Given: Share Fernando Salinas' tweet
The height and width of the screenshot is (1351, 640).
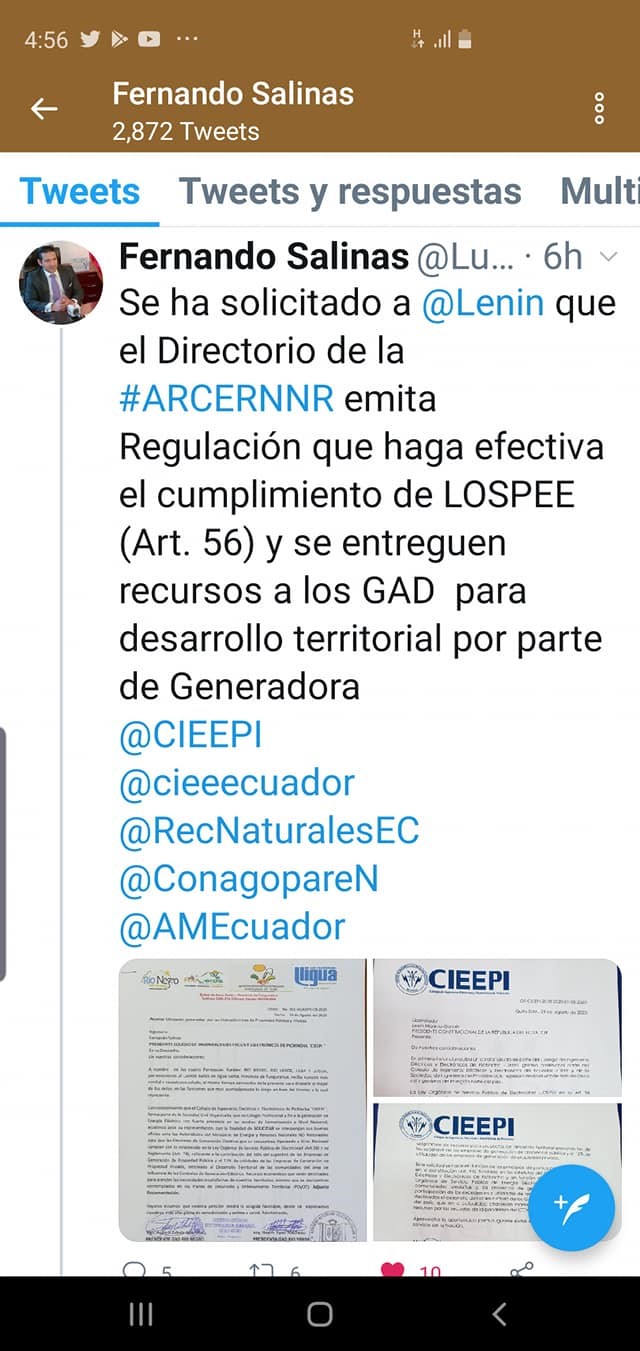Looking at the screenshot, I should click(x=521, y=1270).
